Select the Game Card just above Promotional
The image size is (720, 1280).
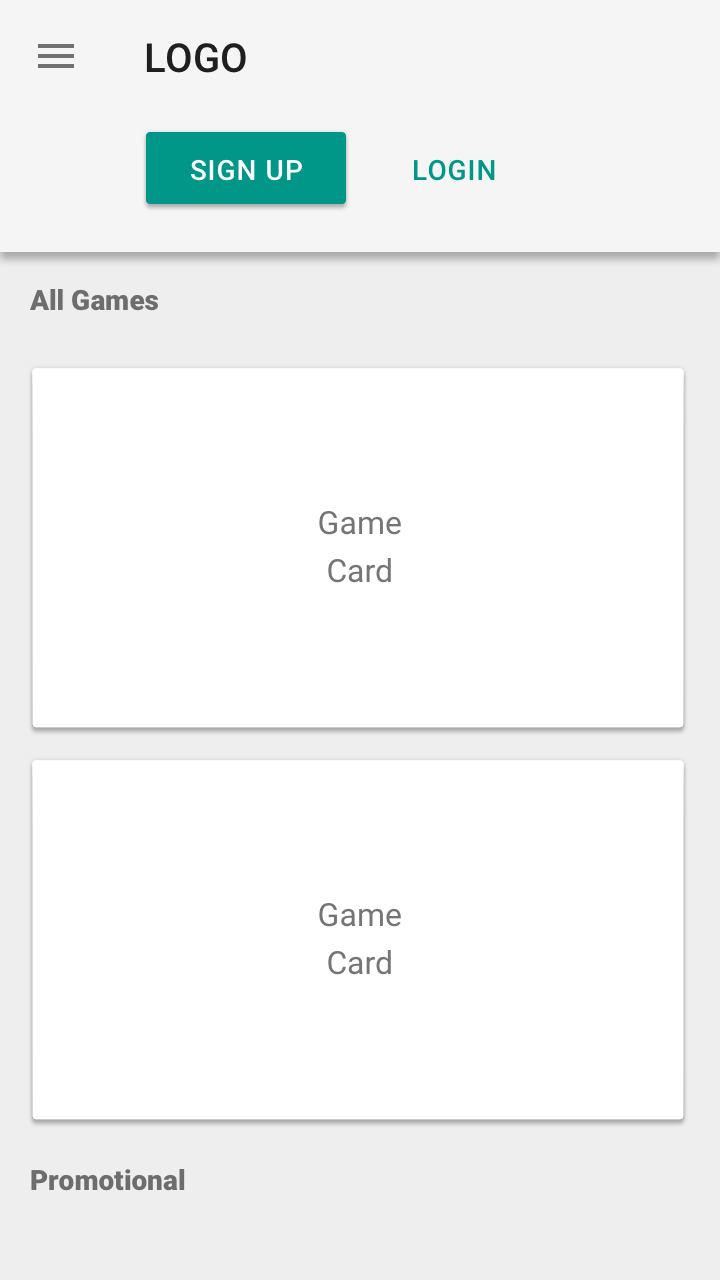pos(358,939)
